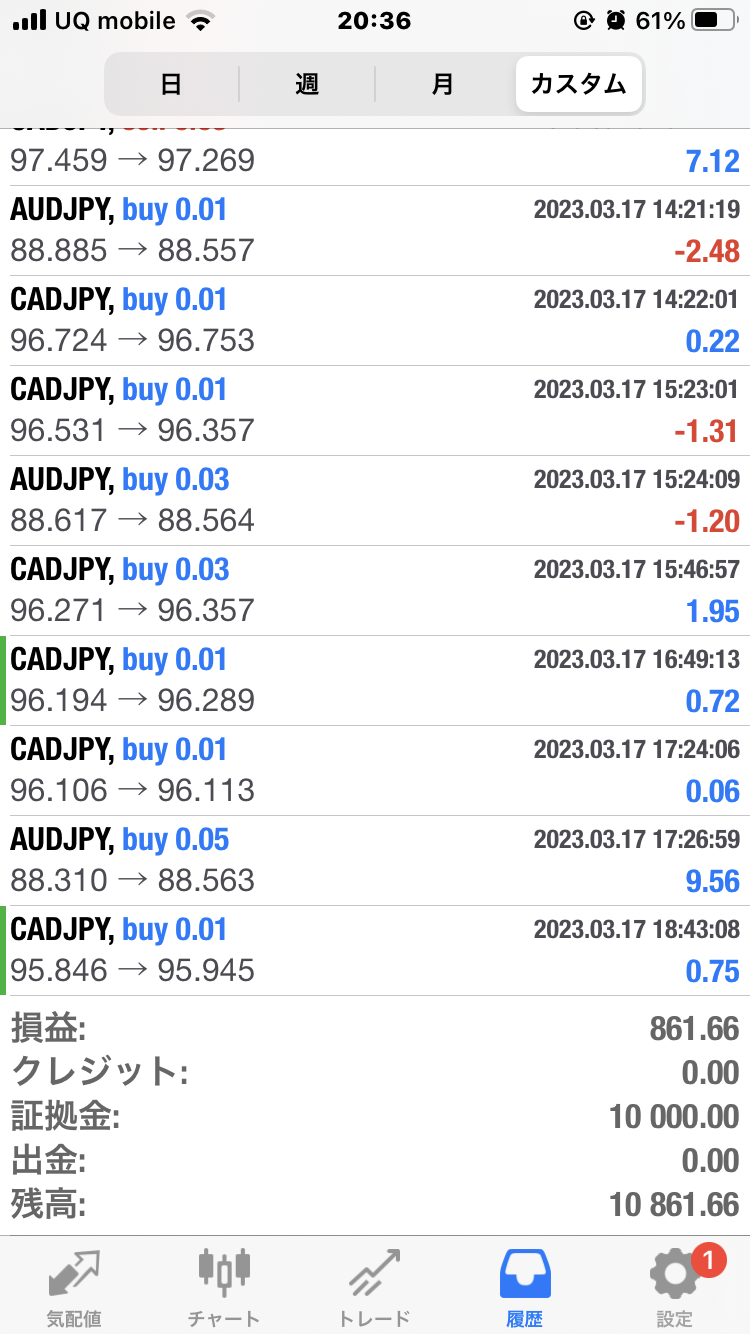The width and height of the screenshot is (750, 1334).
Task: Expand the CADJPY trade from 15:23:01
Action: pyautogui.click(x=375, y=410)
